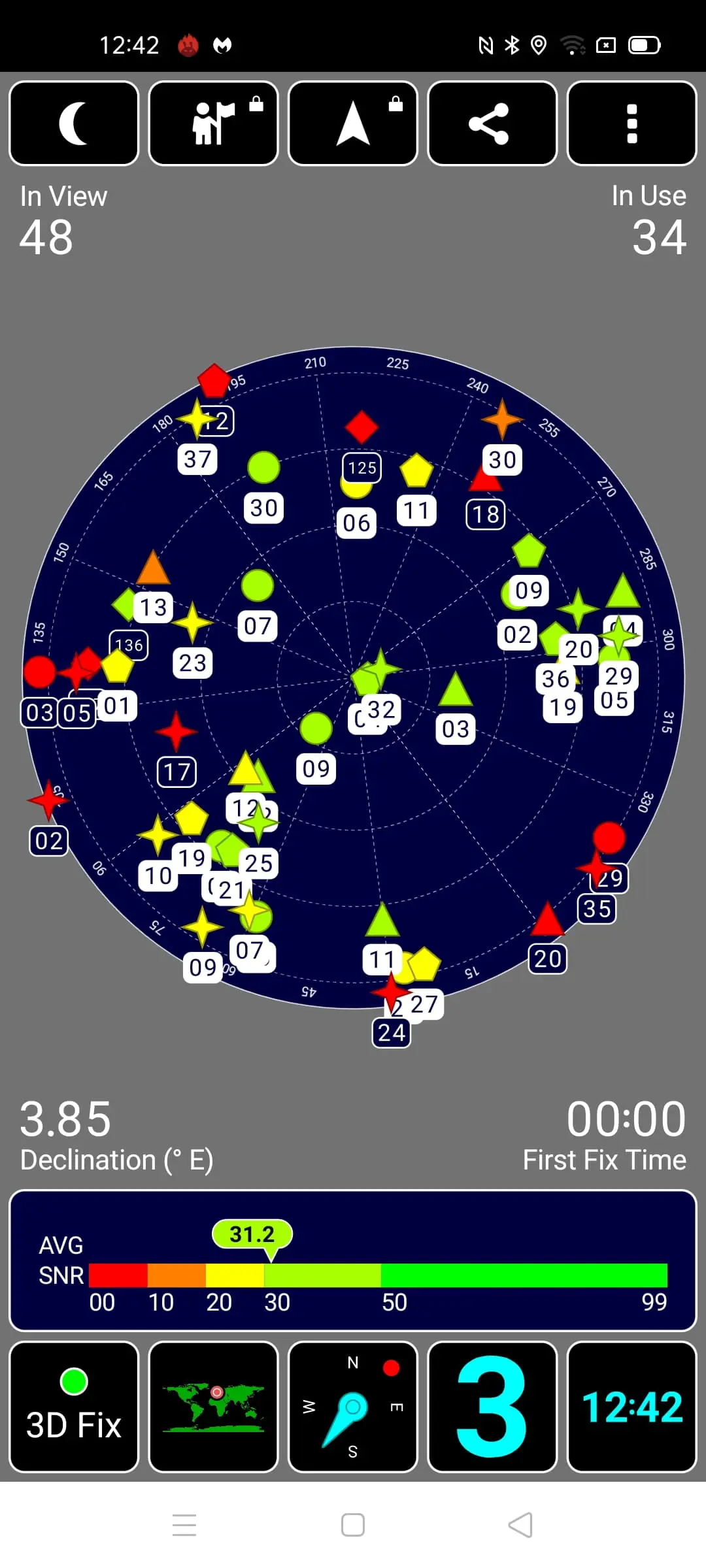Tap the 12:42 clock tile

point(632,1407)
